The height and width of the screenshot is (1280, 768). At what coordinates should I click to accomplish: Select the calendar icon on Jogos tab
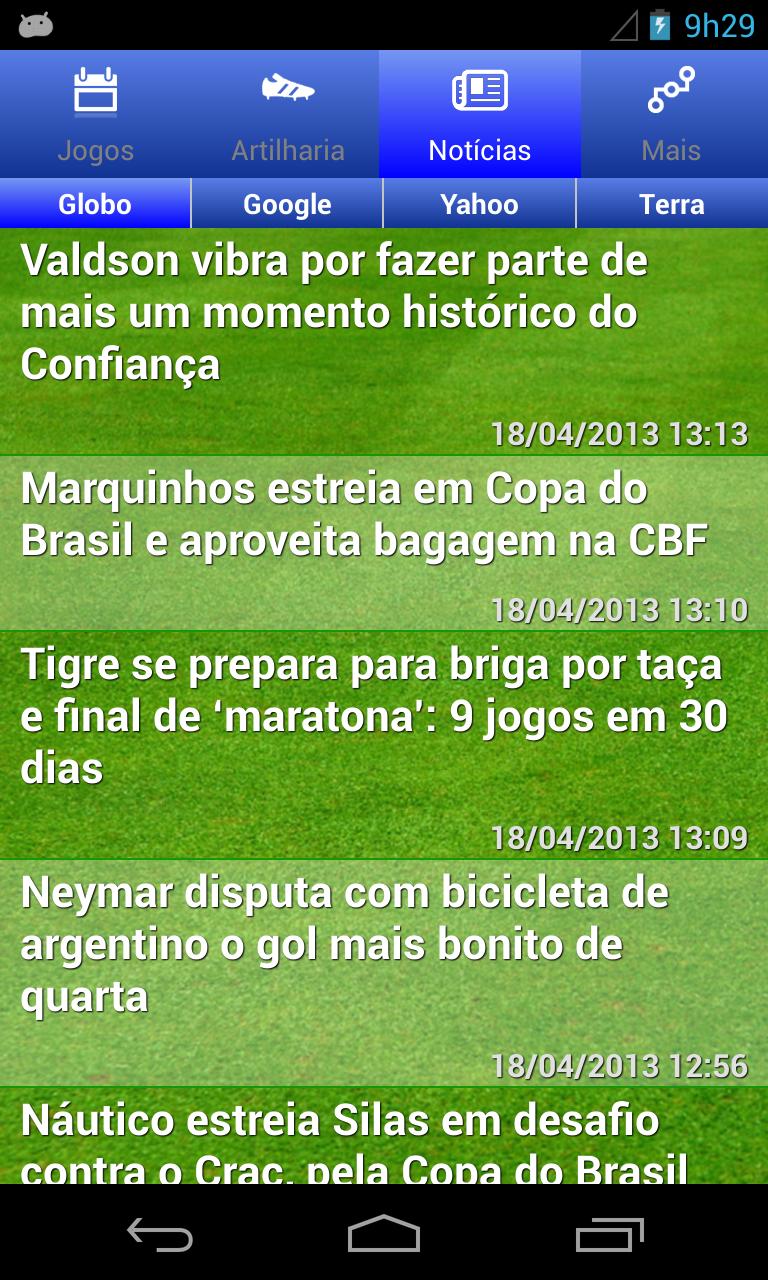tap(96, 90)
